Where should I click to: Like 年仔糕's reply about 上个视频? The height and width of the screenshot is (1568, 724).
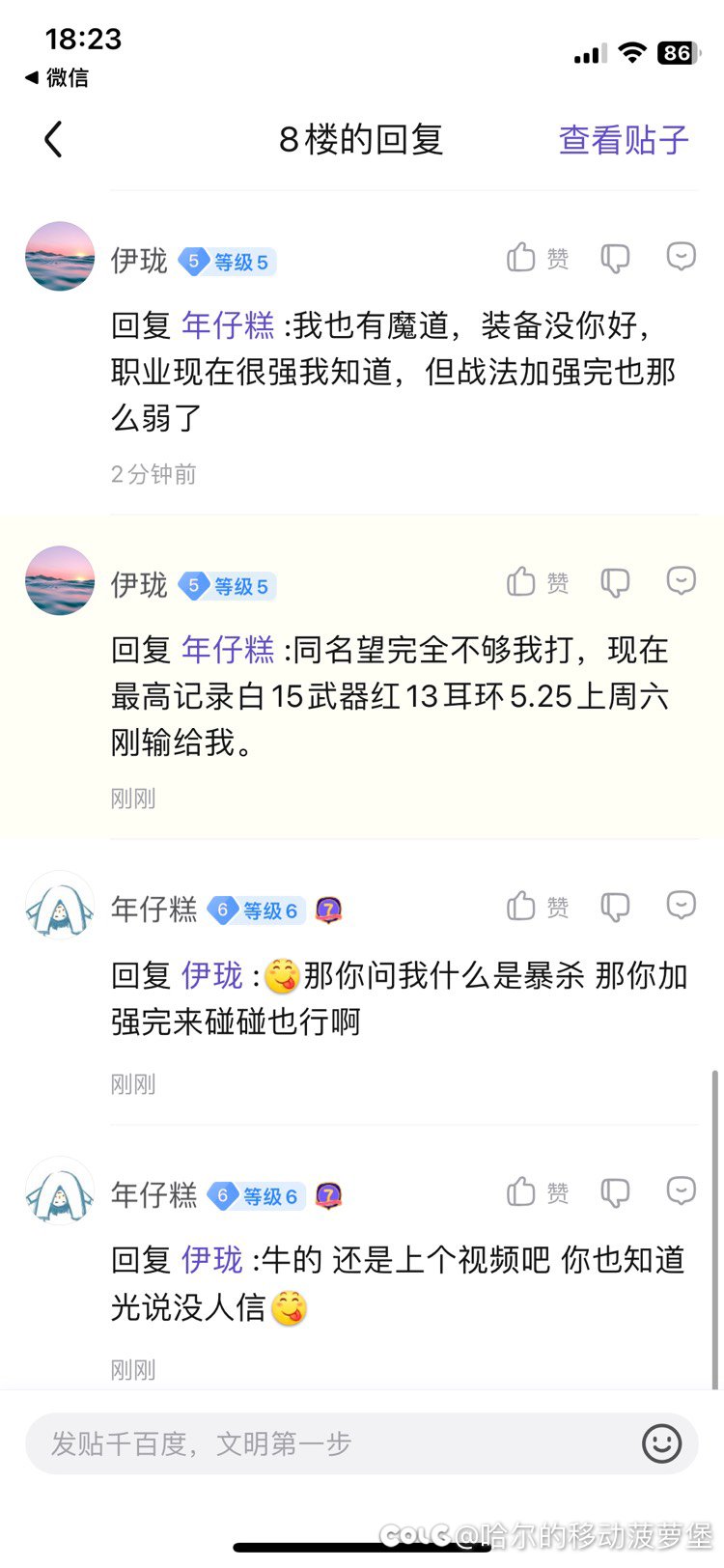click(x=538, y=1192)
